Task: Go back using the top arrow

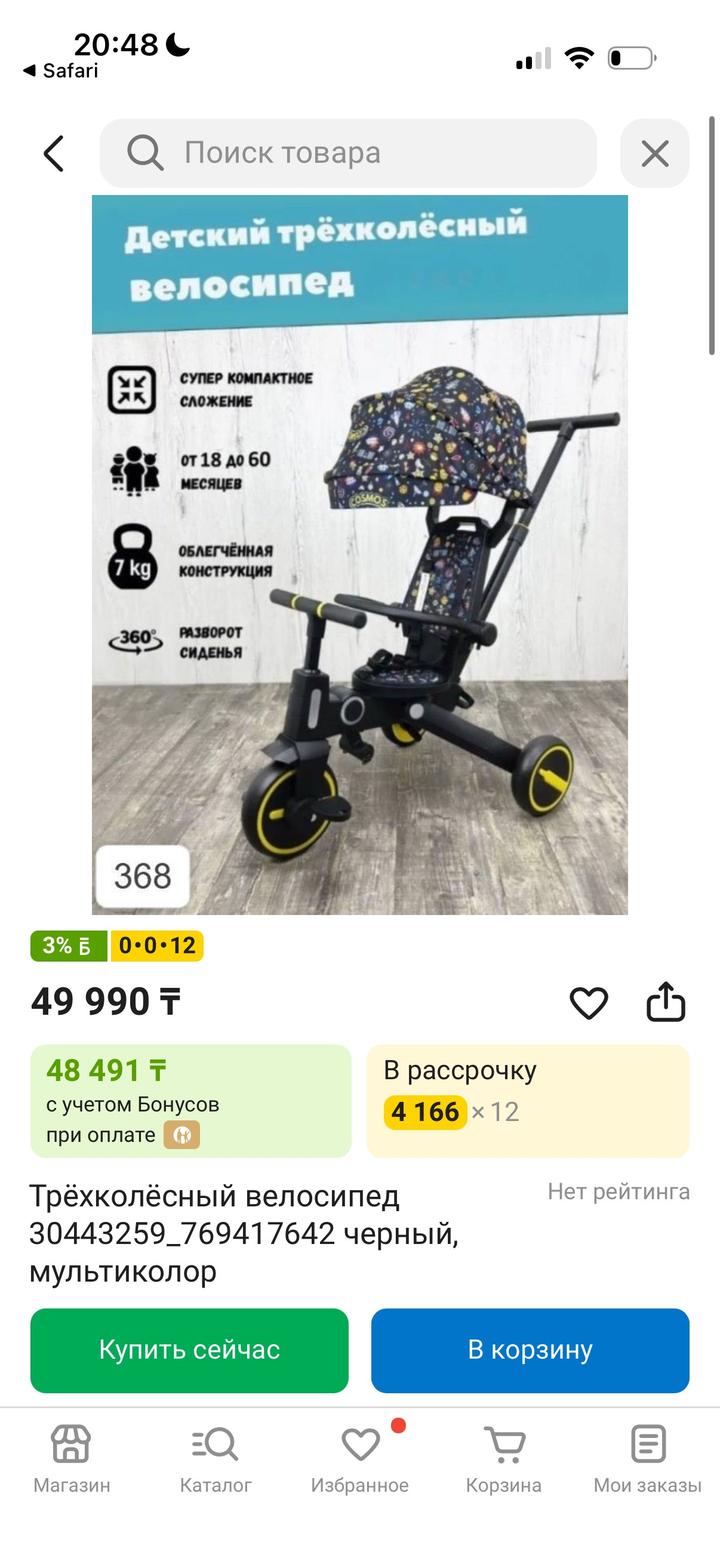Action: (54, 154)
